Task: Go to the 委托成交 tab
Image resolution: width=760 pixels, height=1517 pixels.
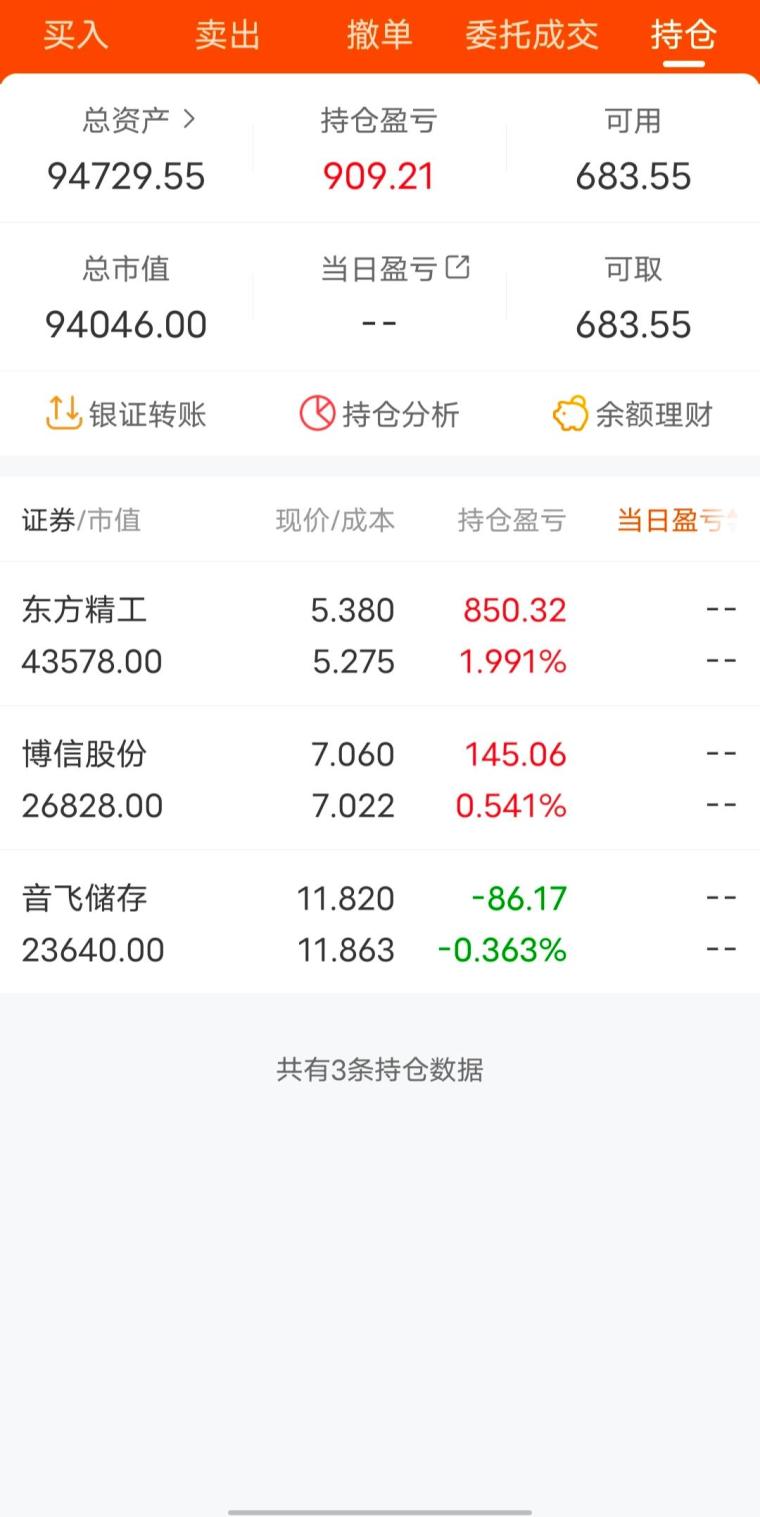Action: click(x=531, y=35)
